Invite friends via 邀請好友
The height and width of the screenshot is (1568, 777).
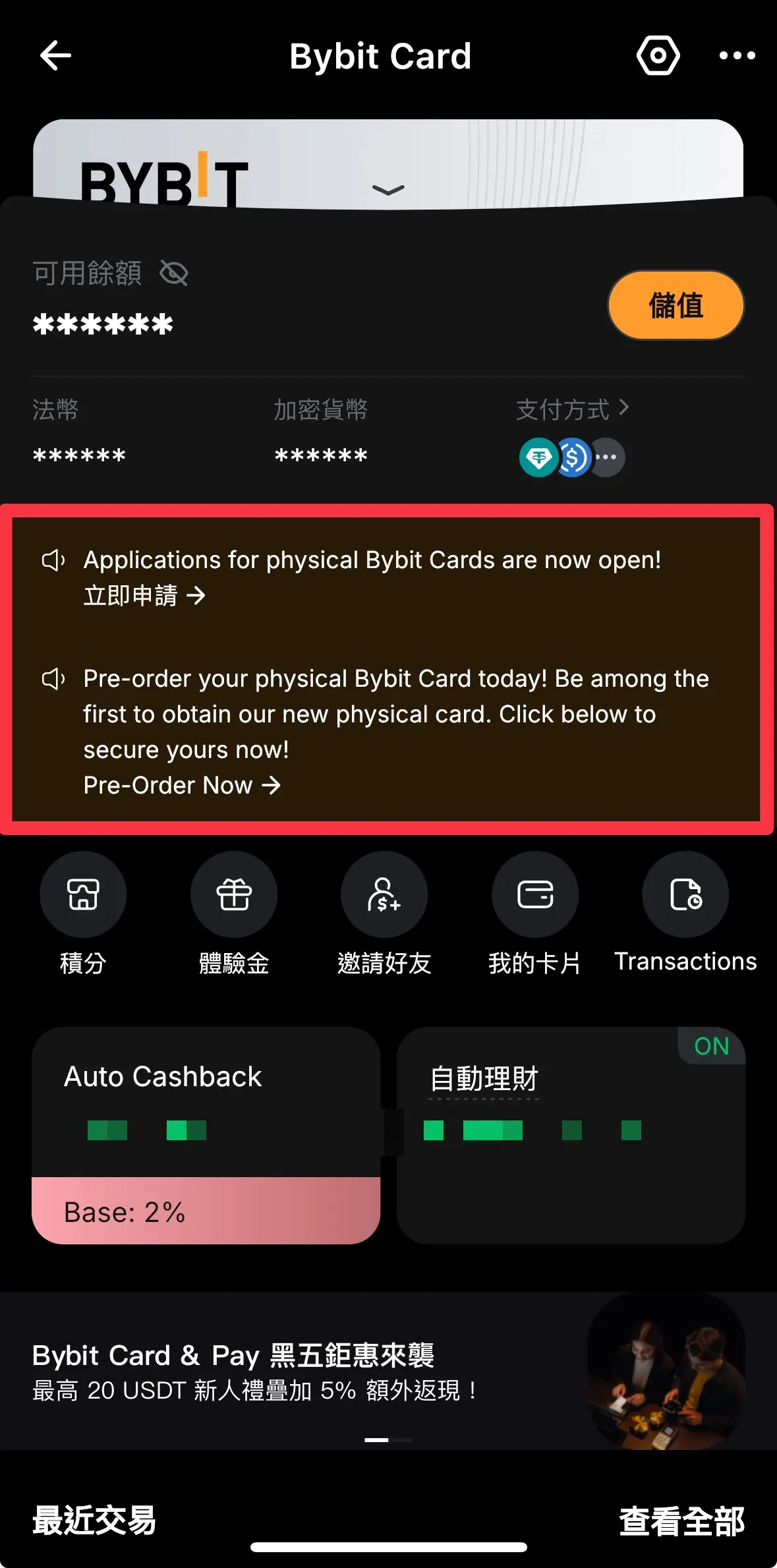[384, 894]
